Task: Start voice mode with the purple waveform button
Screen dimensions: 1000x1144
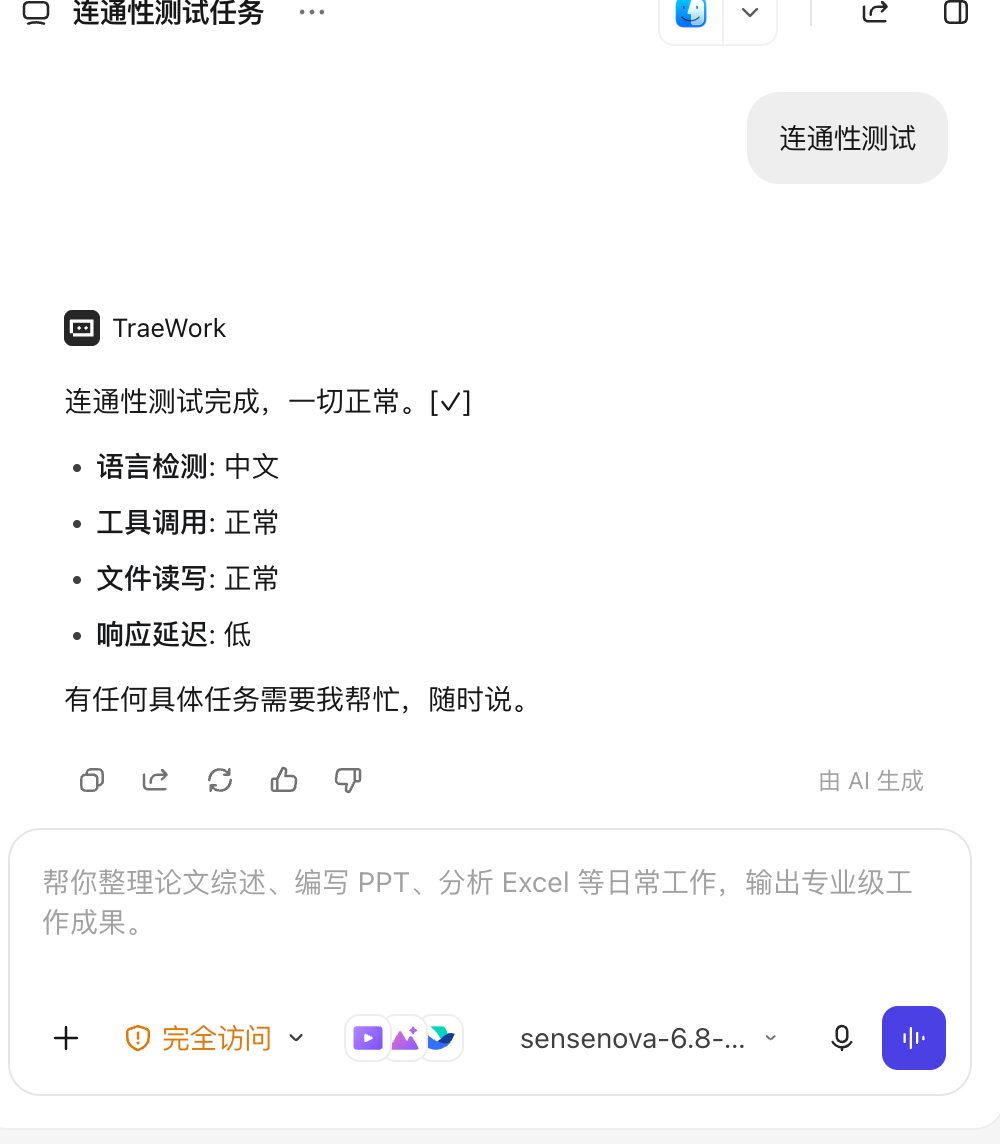Action: (x=914, y=1038)
